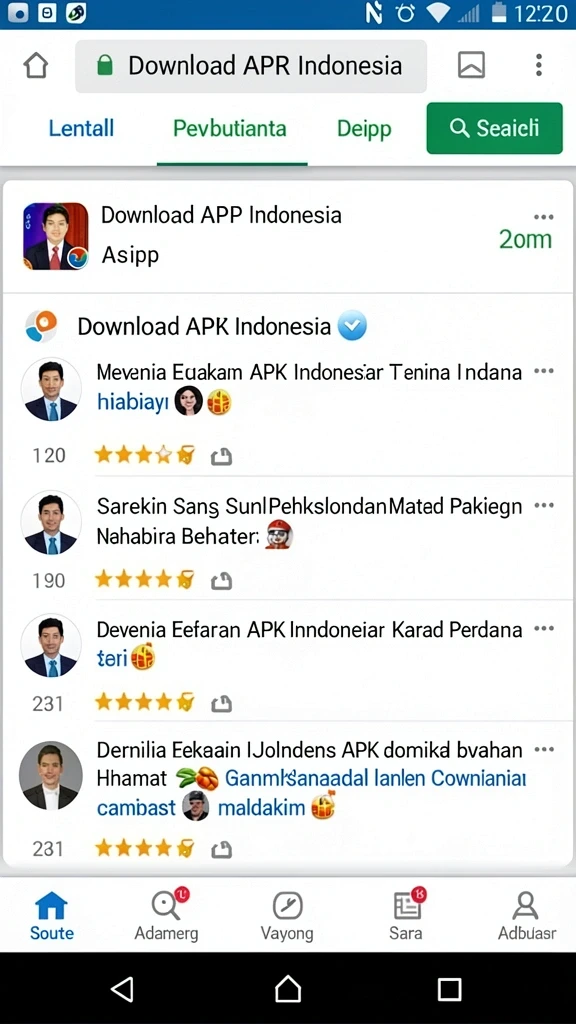
Task: Switch to the Vayong bottom tab
Action: click(x=287, y=914)
